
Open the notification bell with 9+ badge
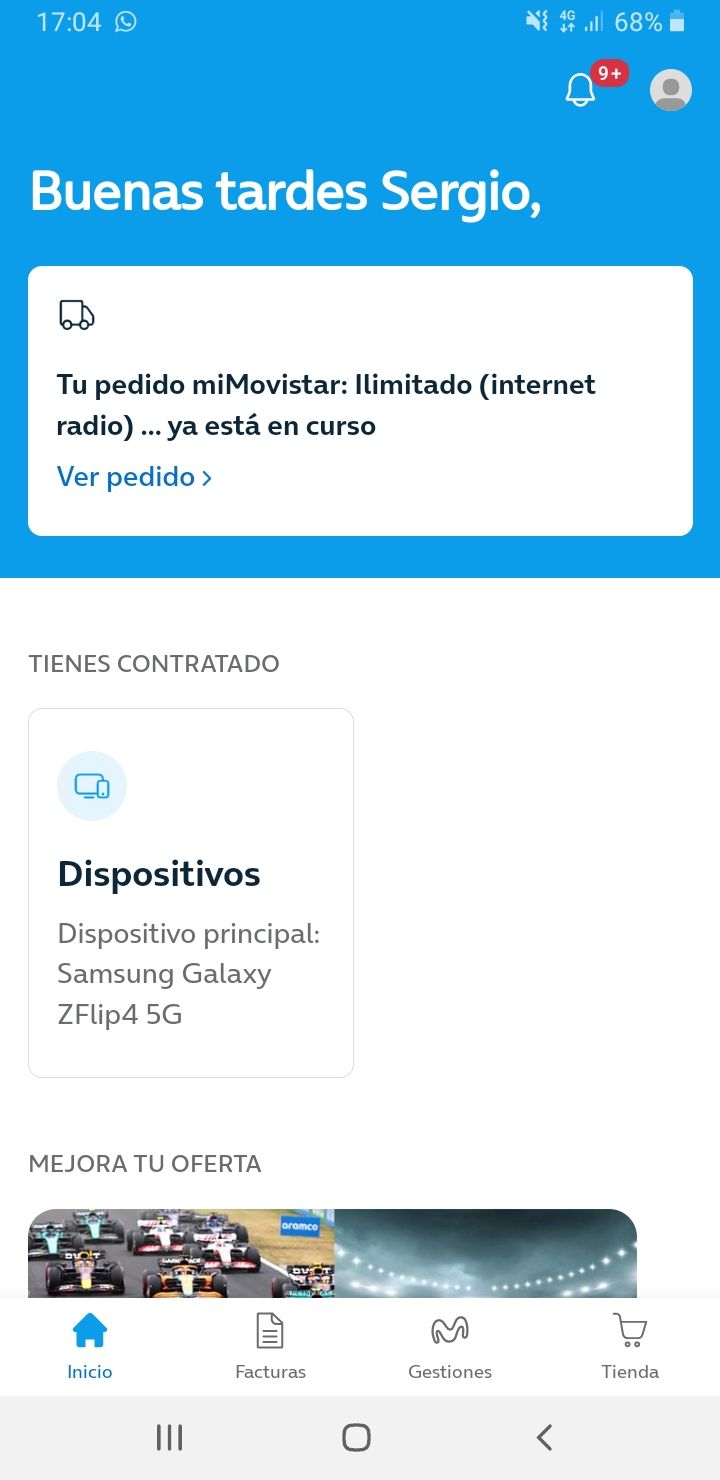point(578,89)
